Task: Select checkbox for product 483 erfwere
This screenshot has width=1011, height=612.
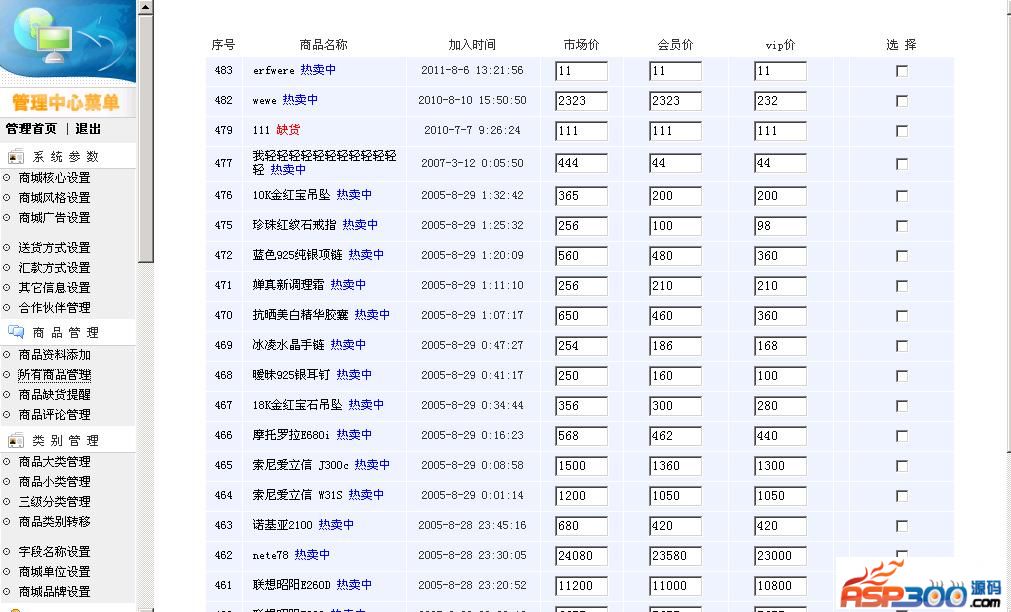Action: 902,71
